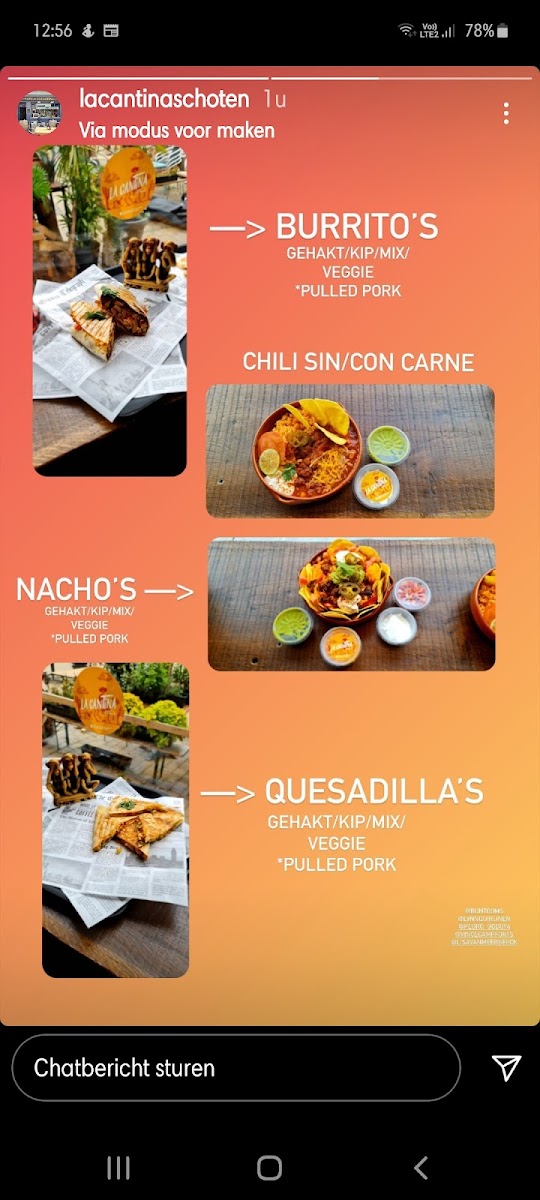Go back with the system back button
Viewport: 540px width, 1200px height.
pyautogui.click(x=421, y=1167)
